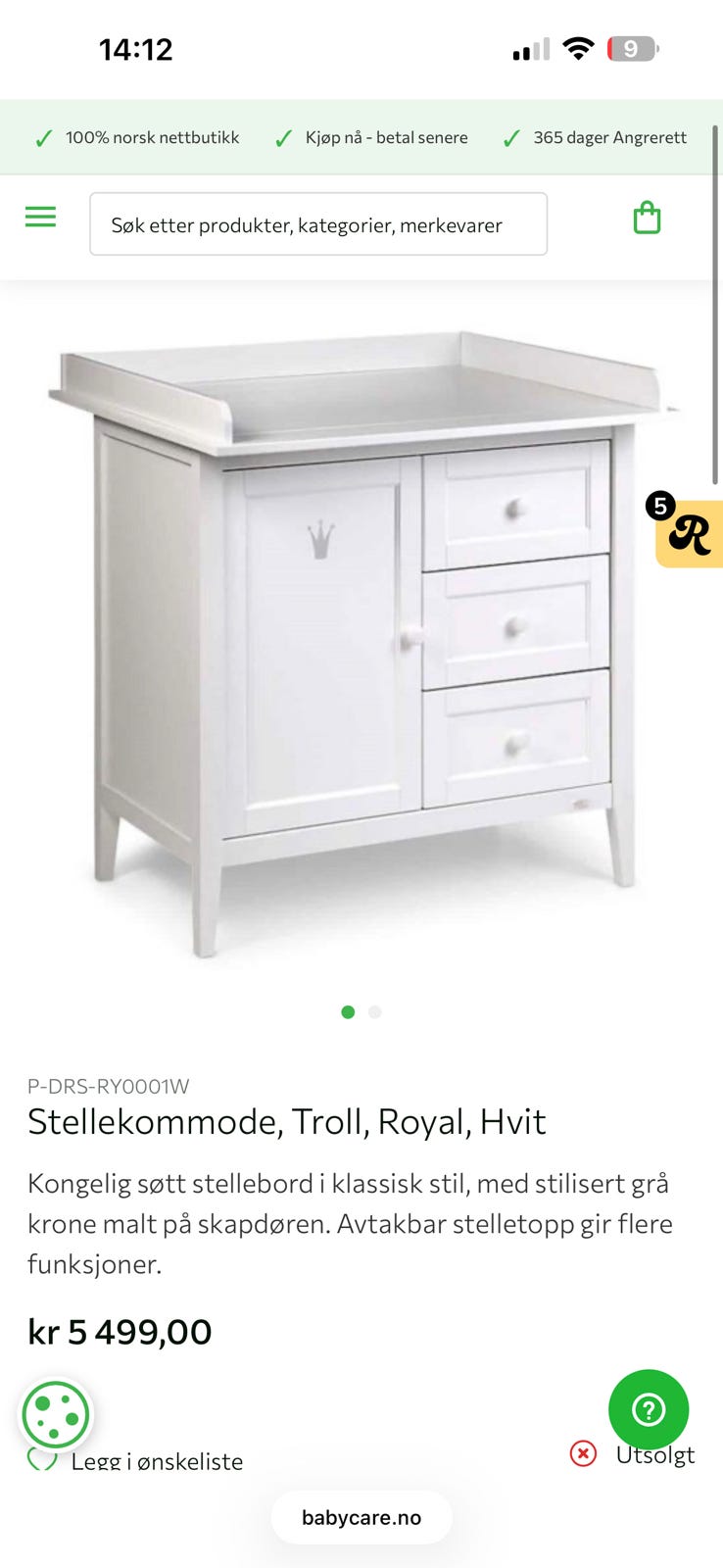This screenshot has height=1568, width=723.
Task: Select the second carousel dot
Action: [x=374, y=1011]
